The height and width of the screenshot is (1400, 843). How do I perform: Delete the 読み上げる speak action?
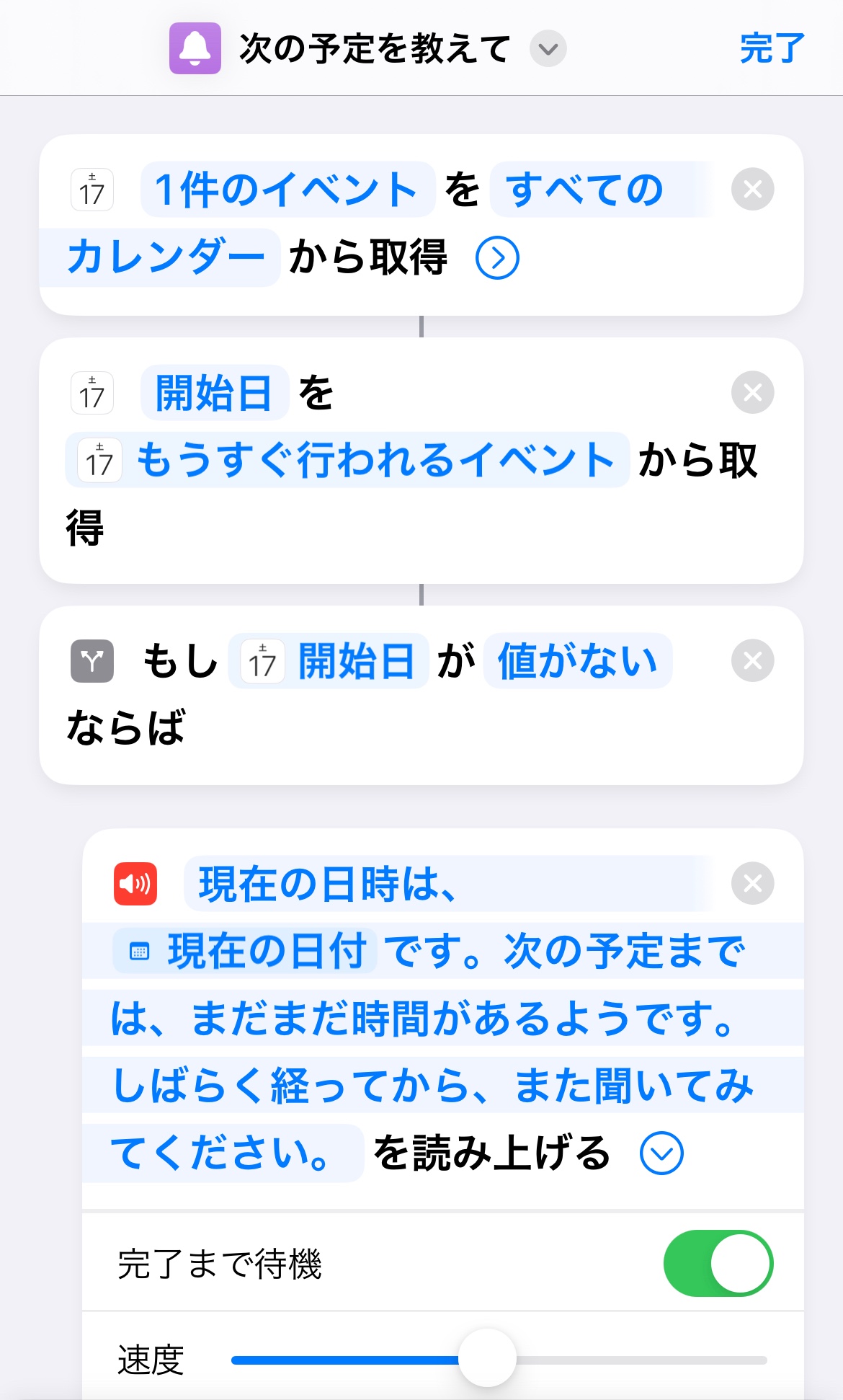[752, 884]
